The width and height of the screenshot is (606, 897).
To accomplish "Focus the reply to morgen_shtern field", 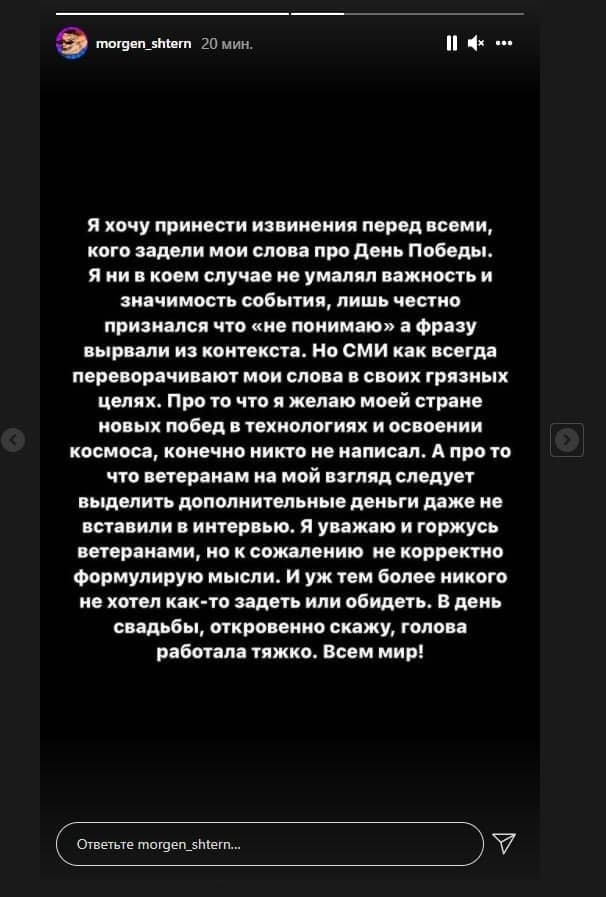I will (x=270, y=844).
